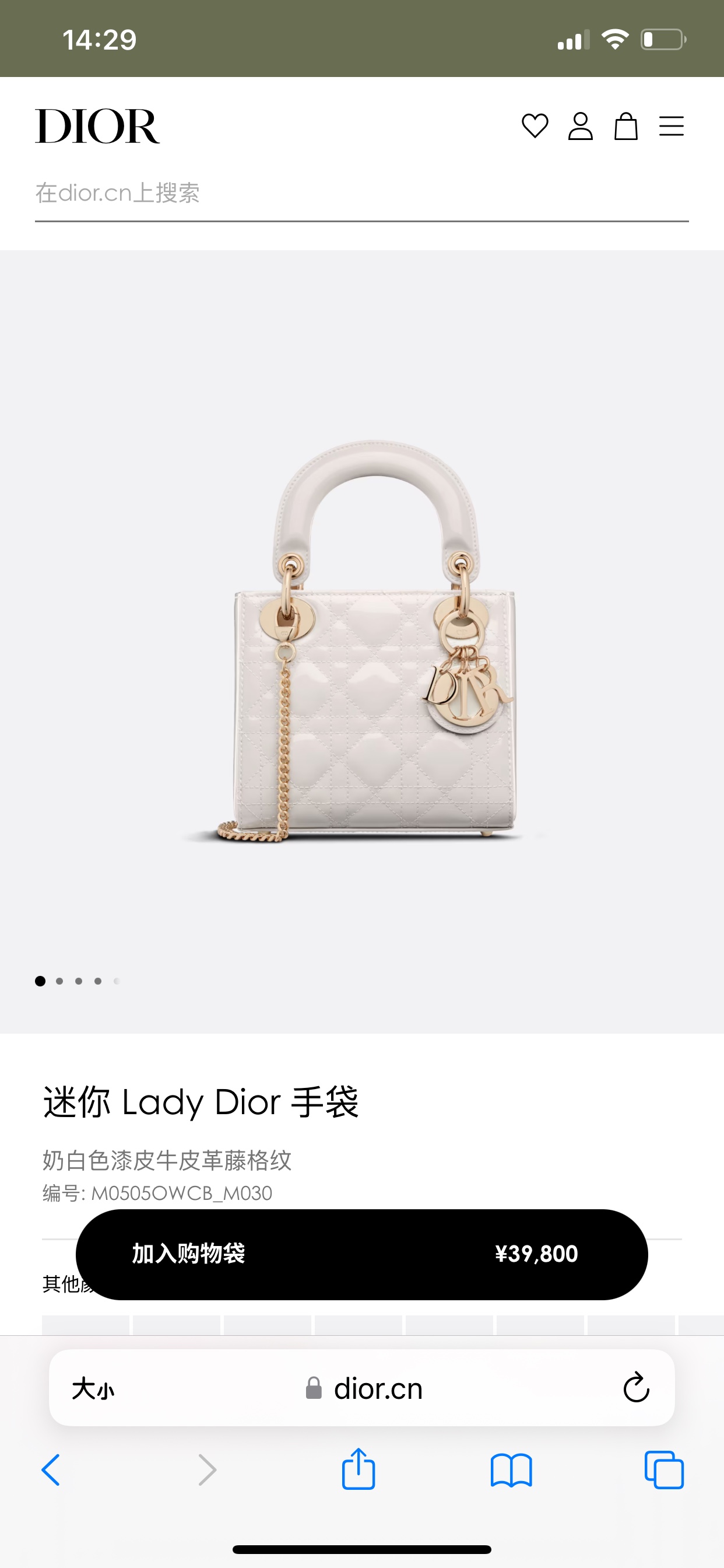Open the hamburger menu
The height and width of the screenshot is (1568, 724).
point(671,126)
